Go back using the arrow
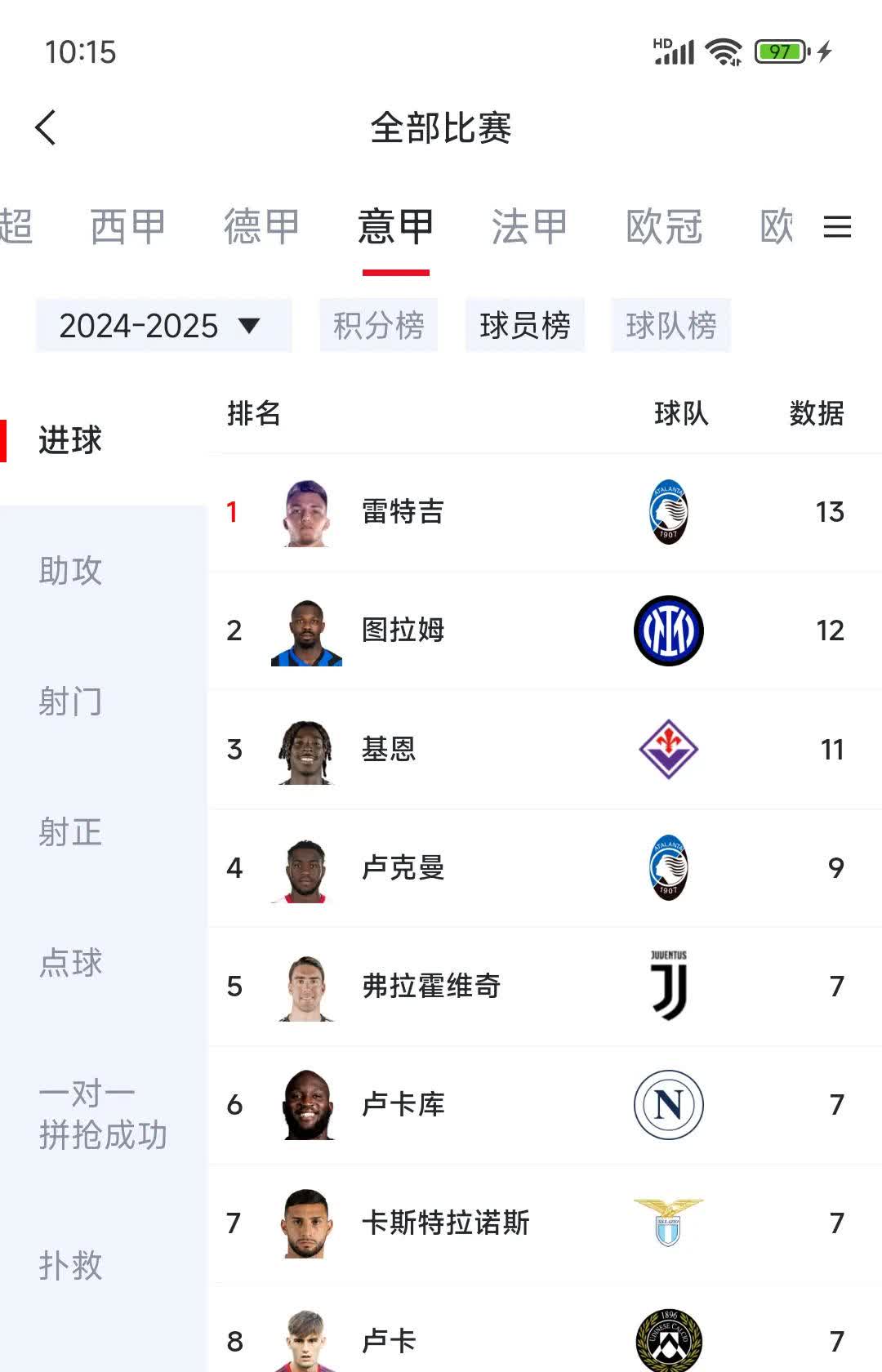 point(47,128)
